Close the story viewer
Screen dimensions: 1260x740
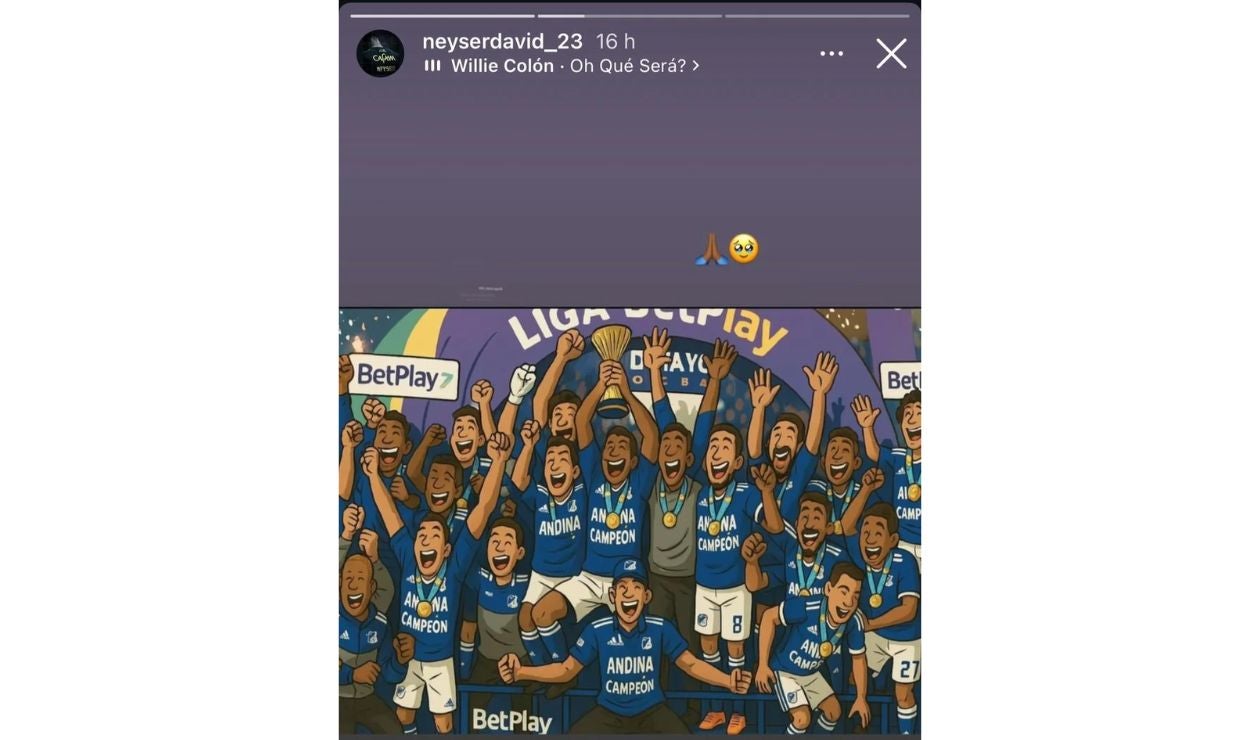891,54
